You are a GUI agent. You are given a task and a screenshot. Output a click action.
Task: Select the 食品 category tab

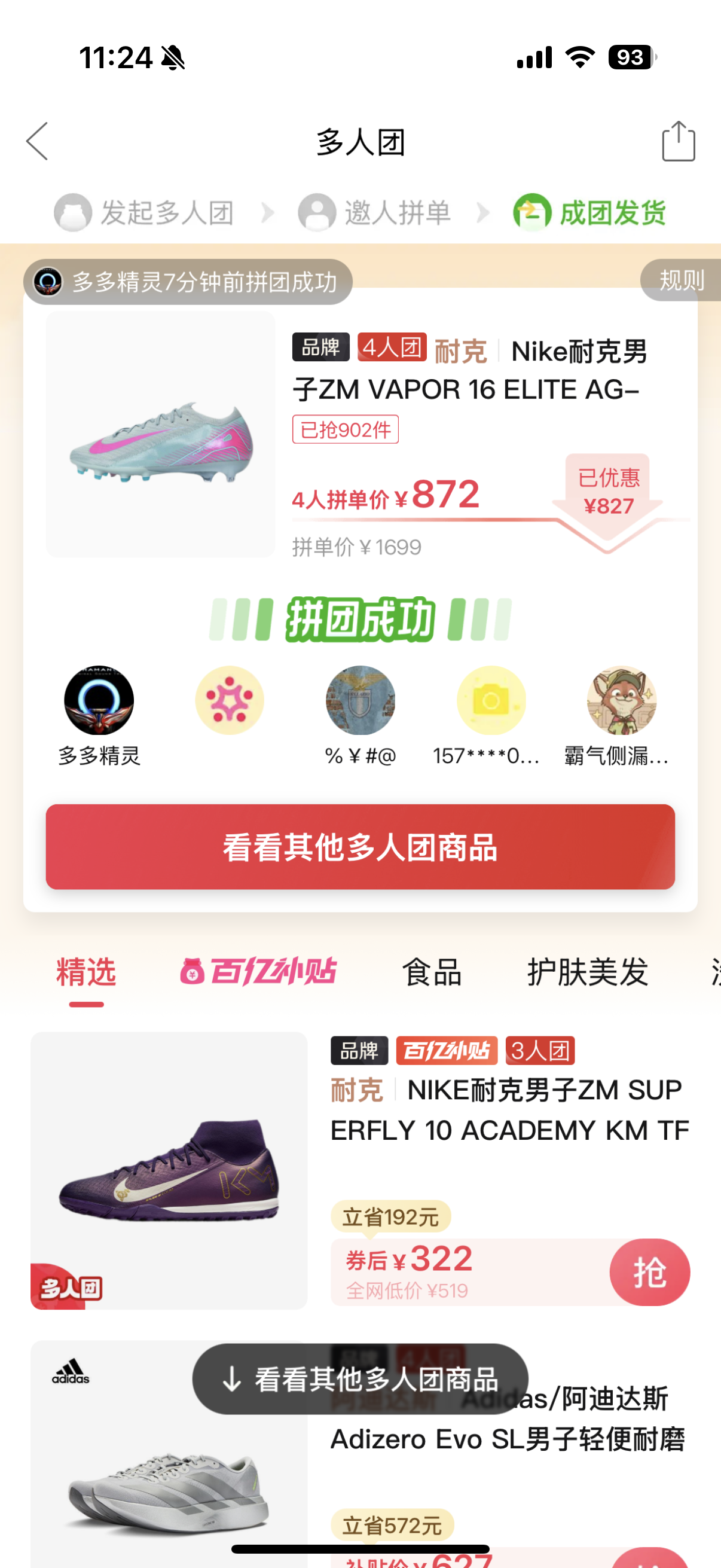pos(432,972)
